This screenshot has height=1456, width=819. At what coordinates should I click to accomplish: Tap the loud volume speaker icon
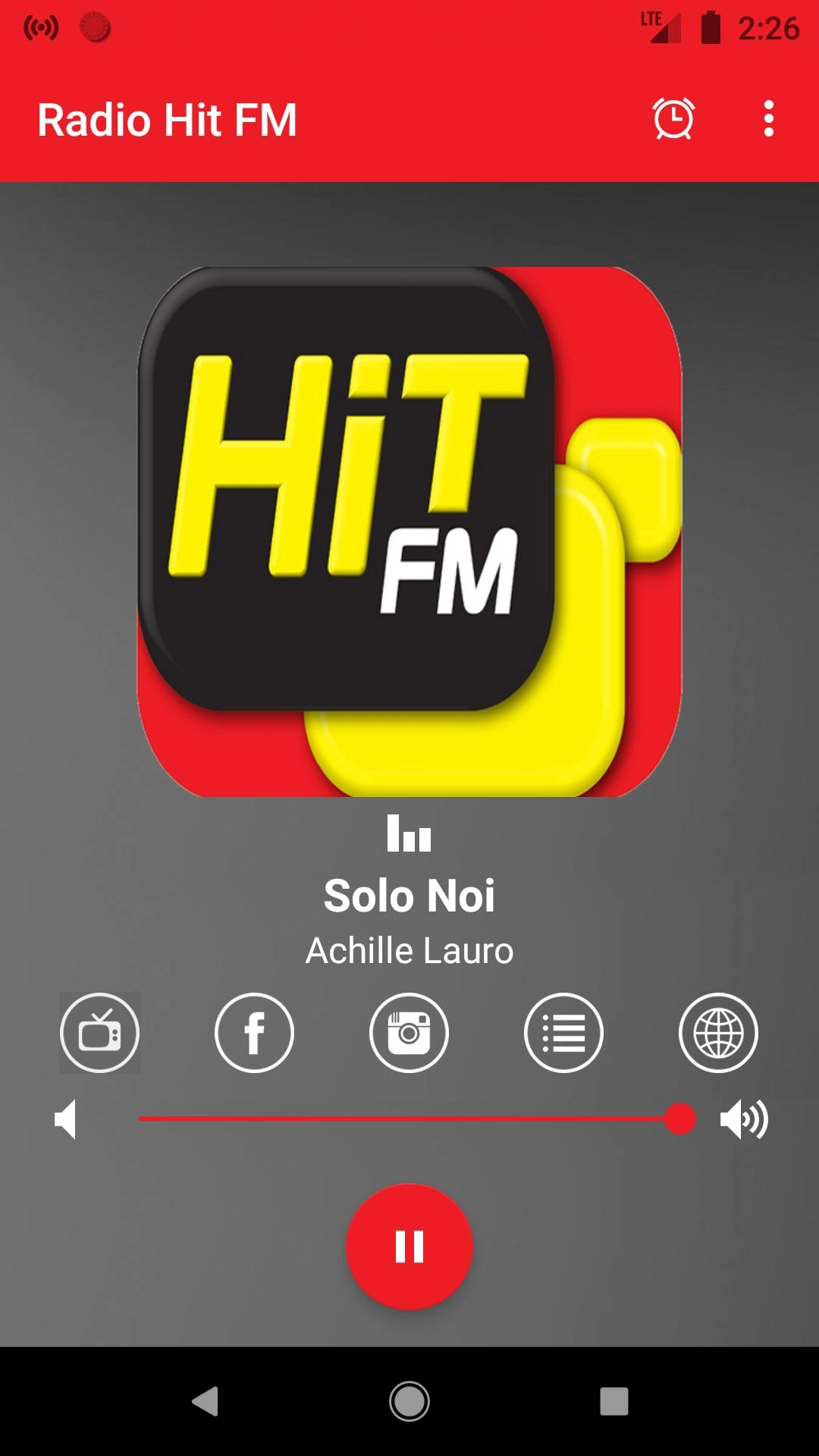744,1119
